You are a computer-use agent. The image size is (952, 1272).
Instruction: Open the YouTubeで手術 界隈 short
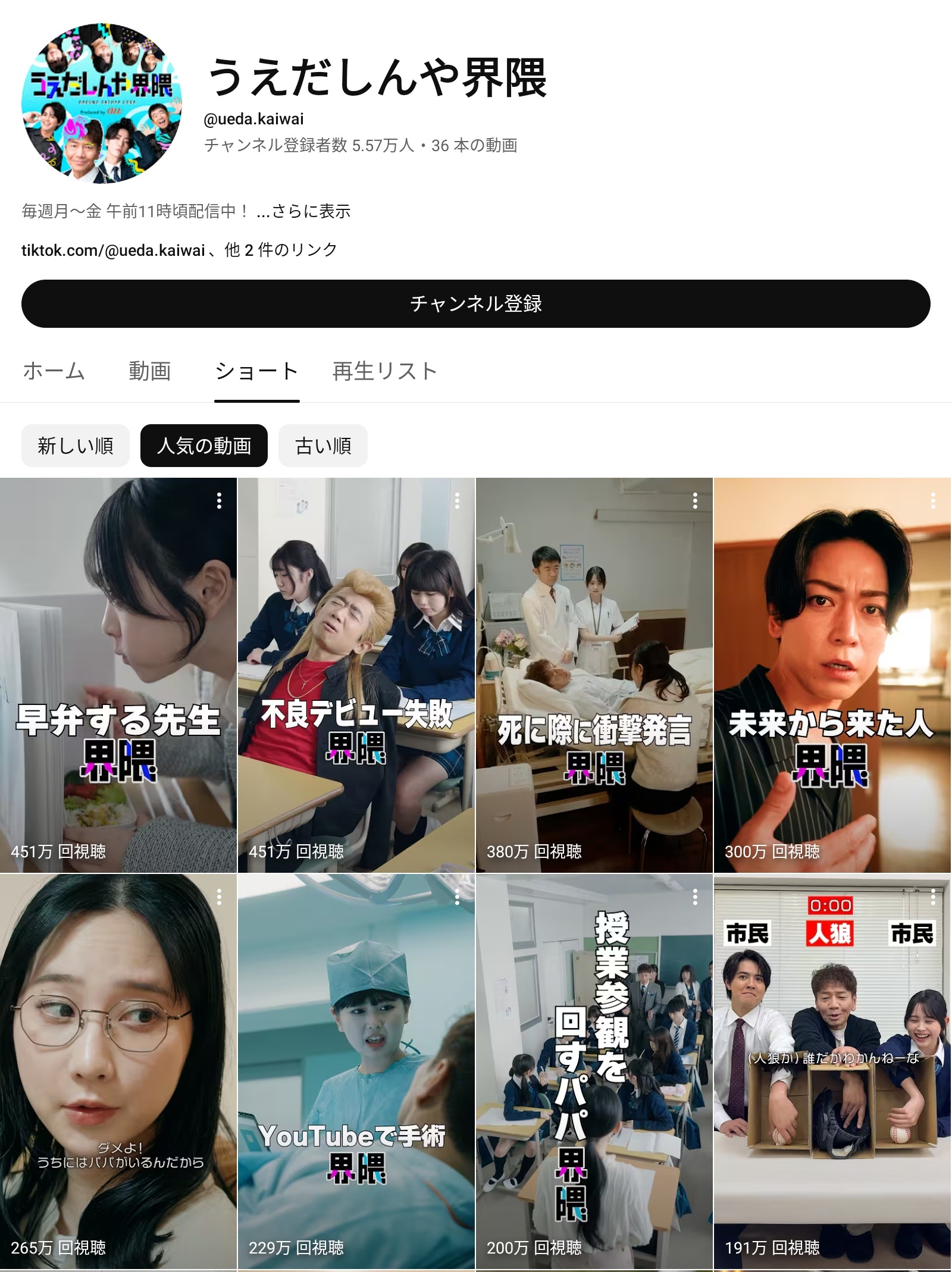point(356,1071)
